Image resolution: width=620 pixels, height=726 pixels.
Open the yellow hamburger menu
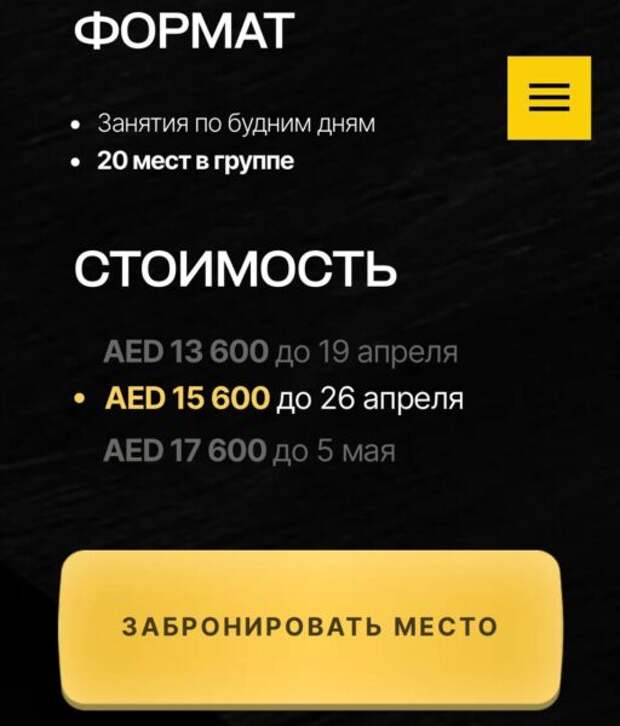[x=549, y=97]
